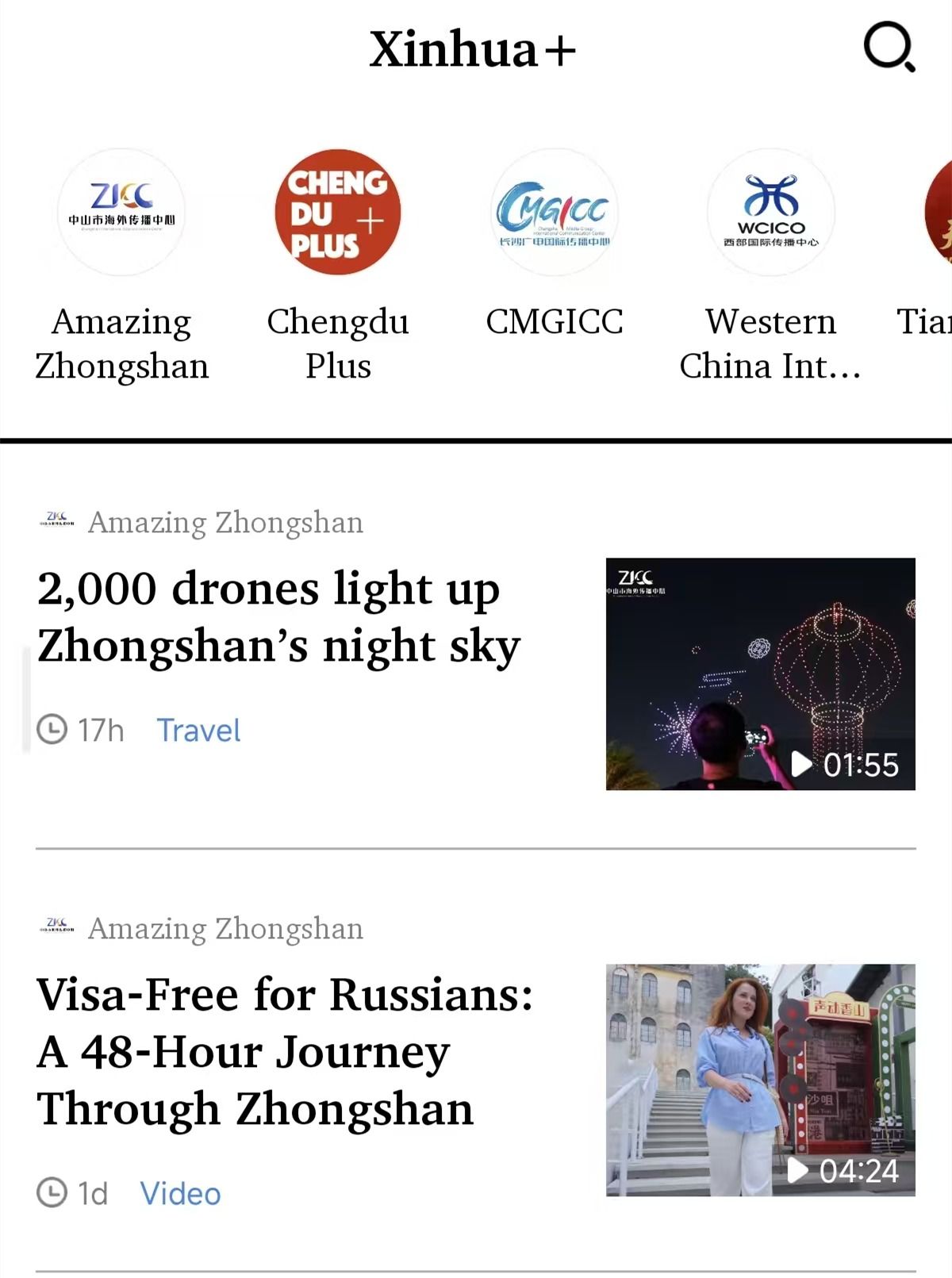Image resolution: width=952 pixels, height=1278 pixels.
Task: Play the 04:24 Zhongshan journey video
Action: [760, 1080]
